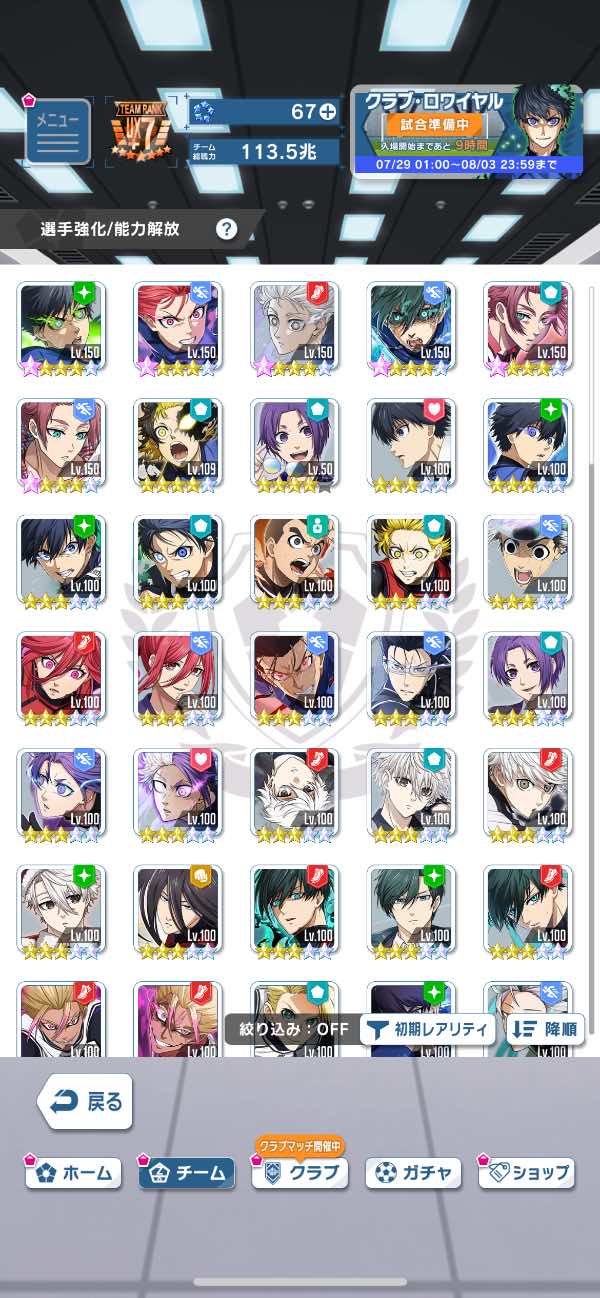
Task: Switch to the チーム tab
Action: [186, 1173]
